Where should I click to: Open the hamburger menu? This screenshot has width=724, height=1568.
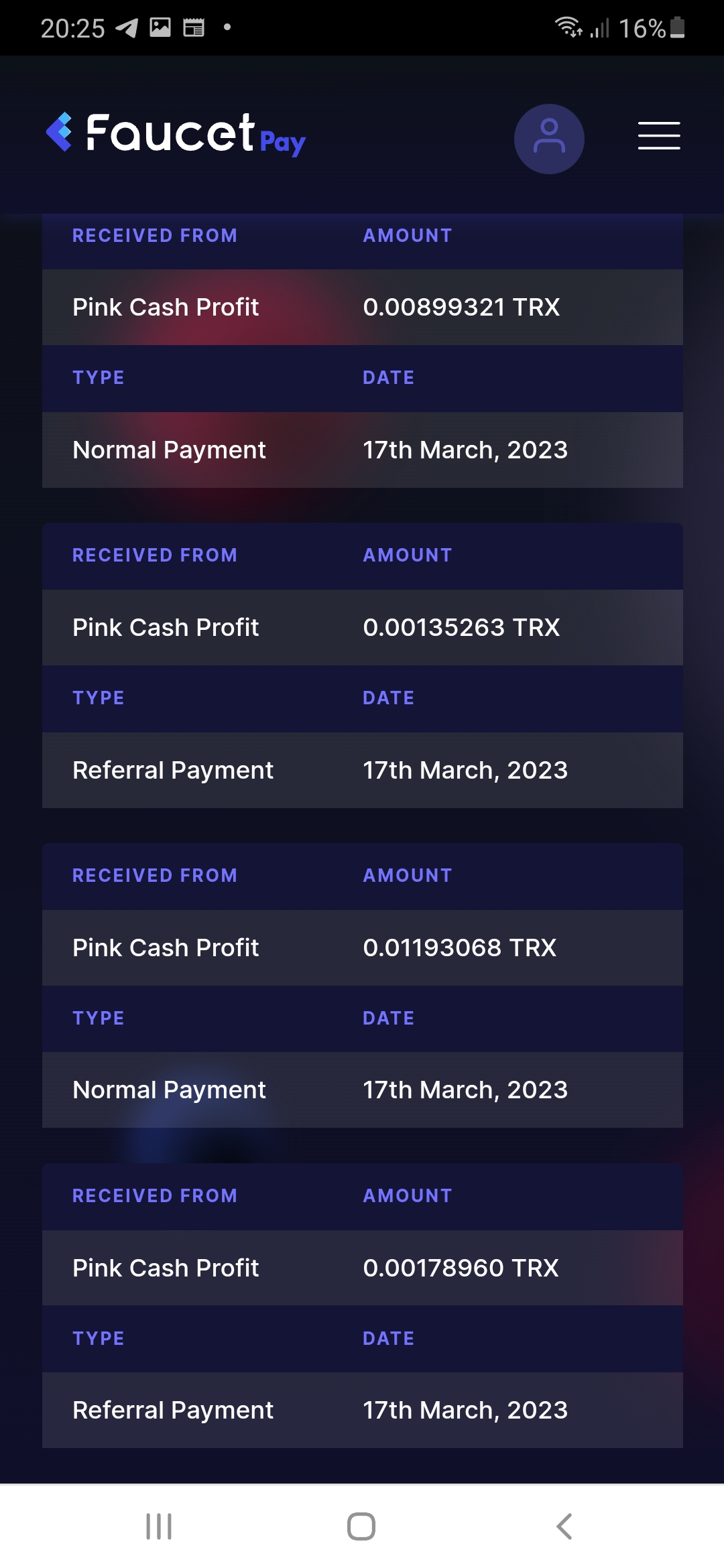pyautogui.click(x=659, y=136)
